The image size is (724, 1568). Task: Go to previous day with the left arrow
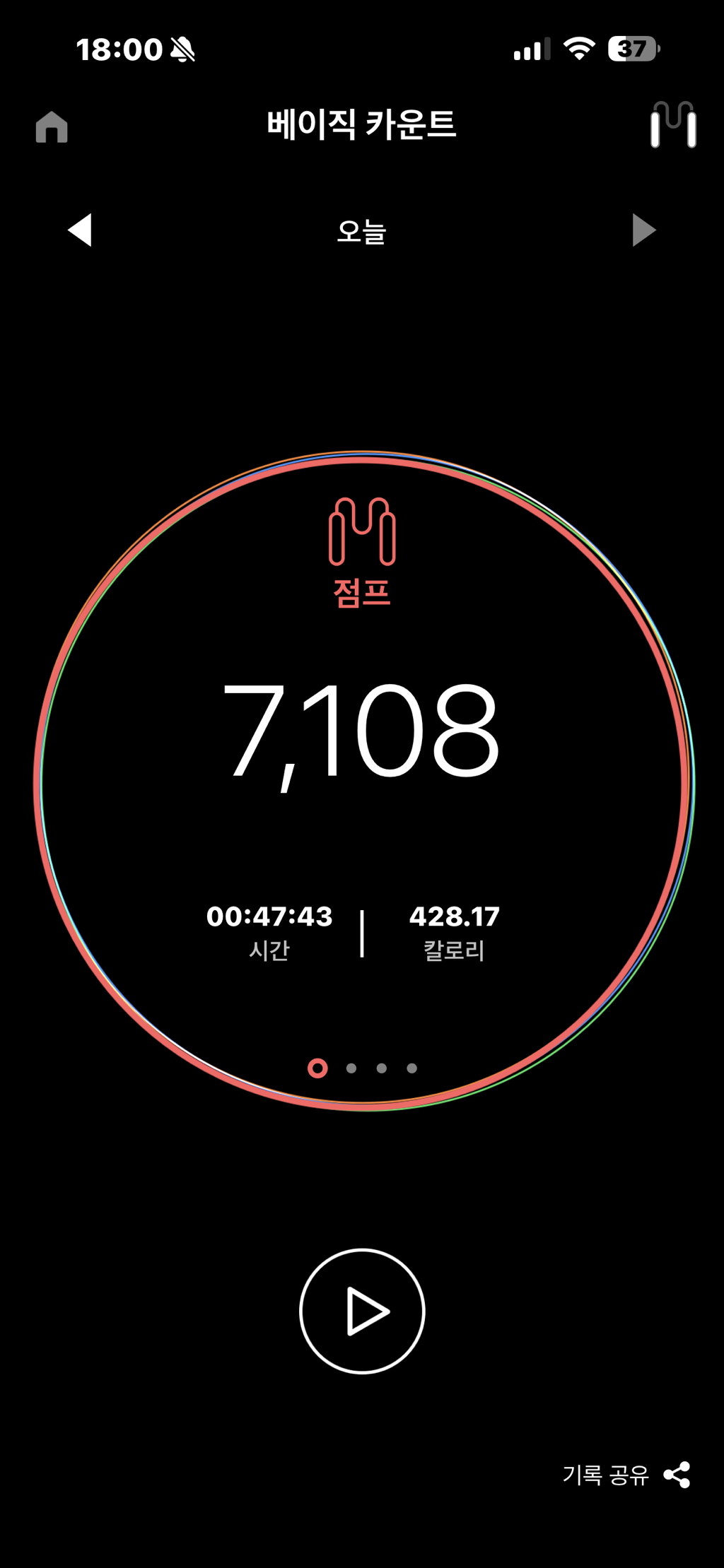pos(79,231)
